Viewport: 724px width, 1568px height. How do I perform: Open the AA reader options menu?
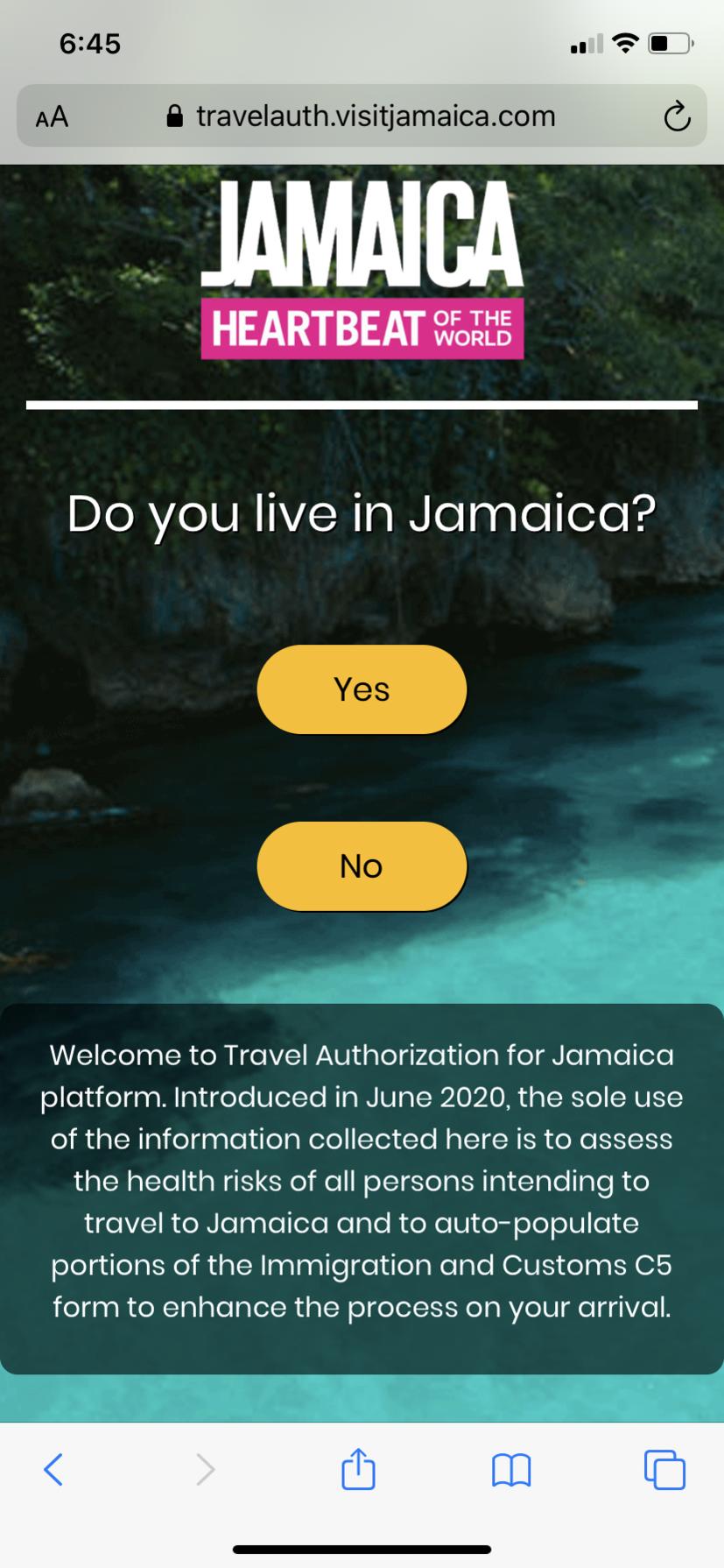point(52,117)
